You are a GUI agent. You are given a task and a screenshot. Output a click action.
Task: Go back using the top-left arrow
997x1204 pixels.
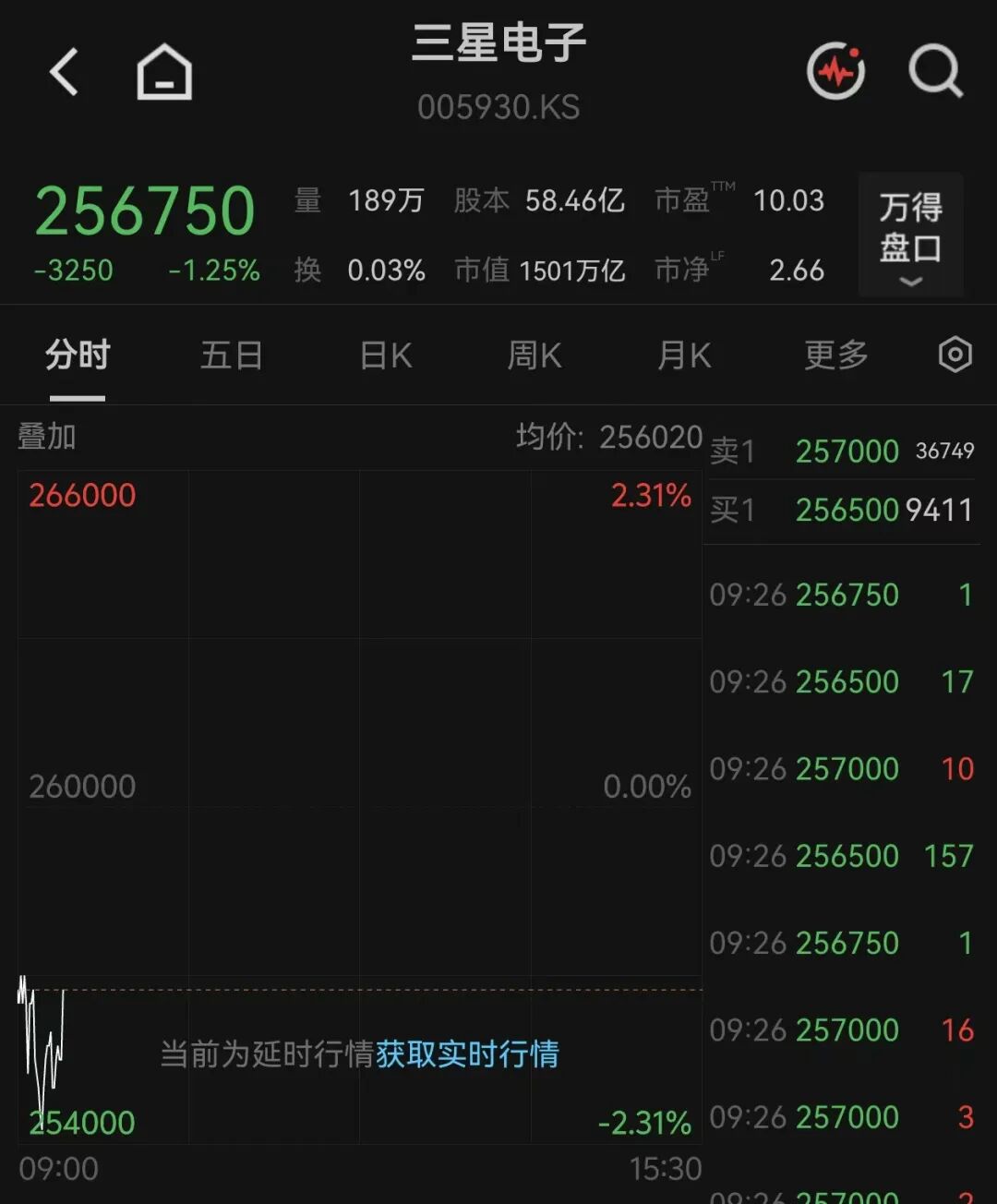pyautogui.click(x=64, y=72)
